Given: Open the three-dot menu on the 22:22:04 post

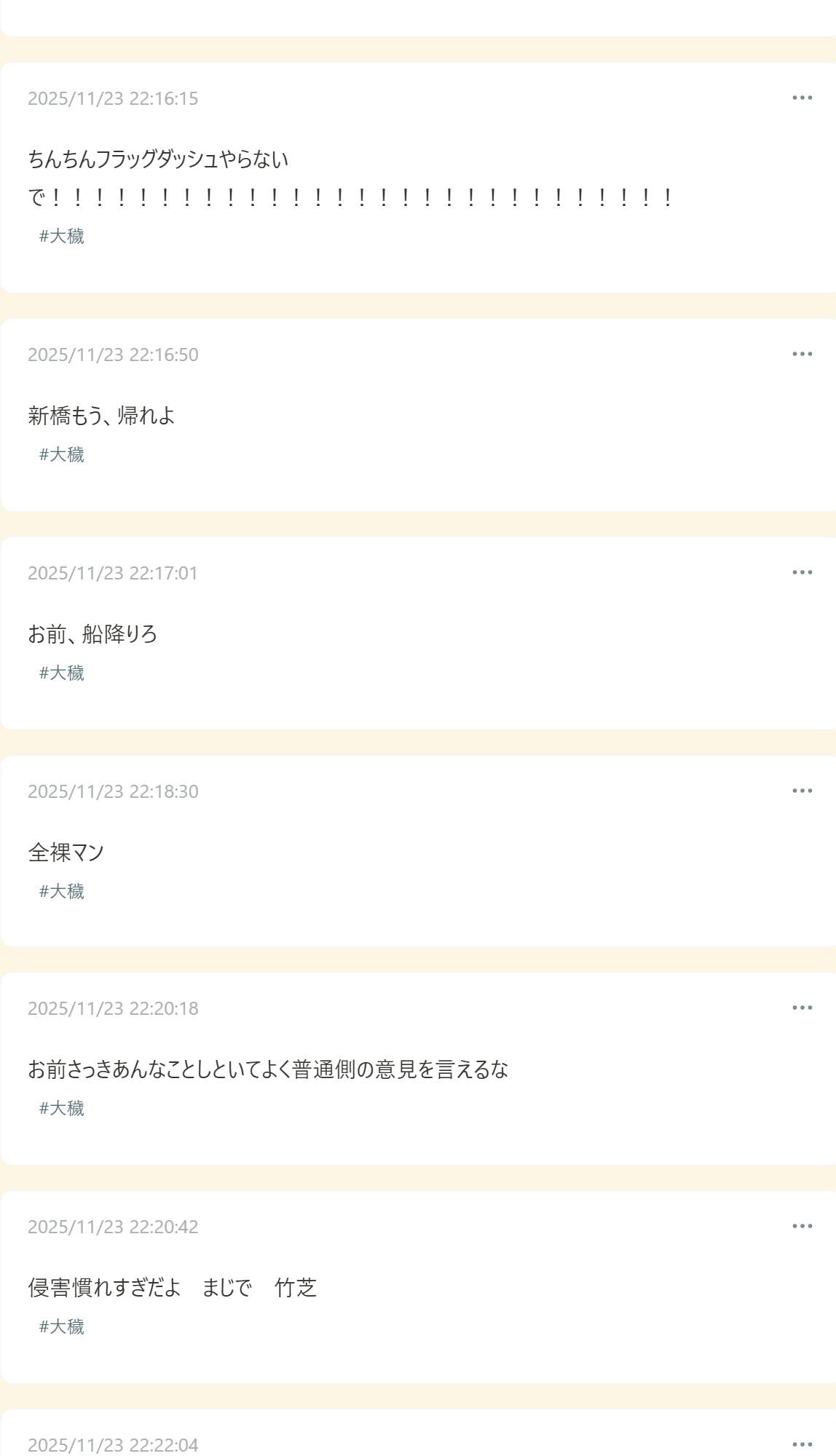Looking at the screenshot, I should [802, 1444].
